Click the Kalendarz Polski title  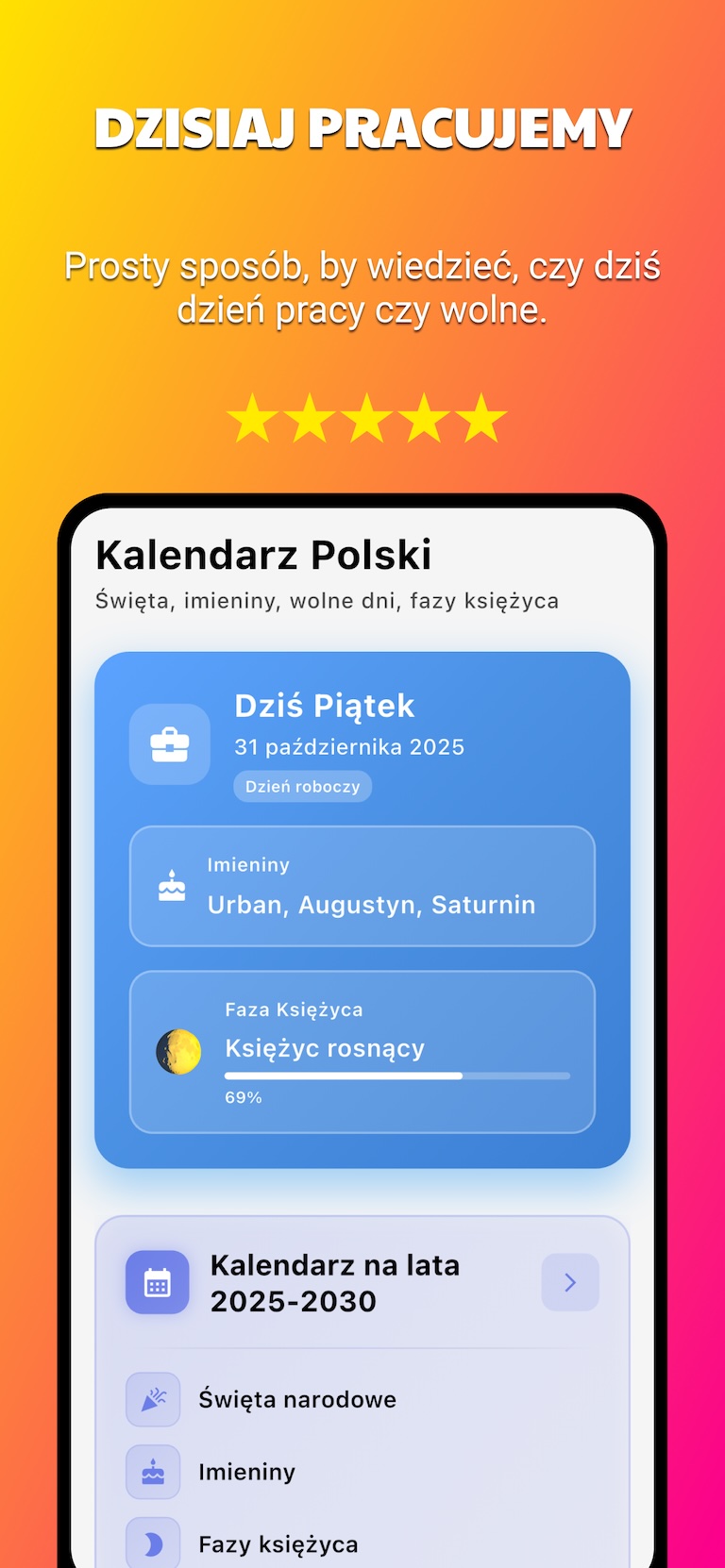pyautogui.click(x=262, y=555)
